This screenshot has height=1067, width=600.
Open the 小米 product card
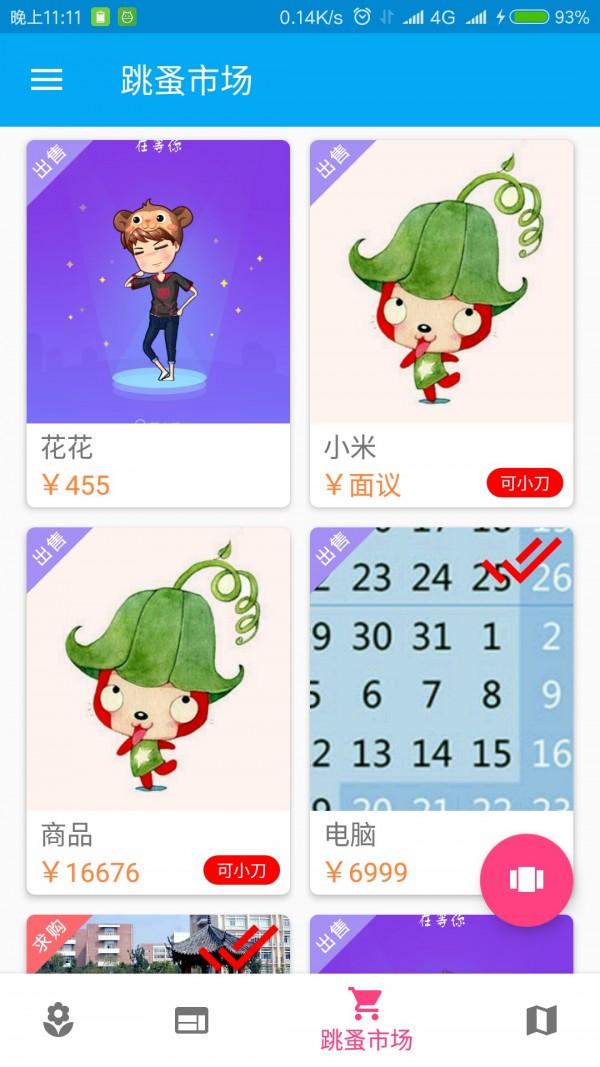point(441,322)
